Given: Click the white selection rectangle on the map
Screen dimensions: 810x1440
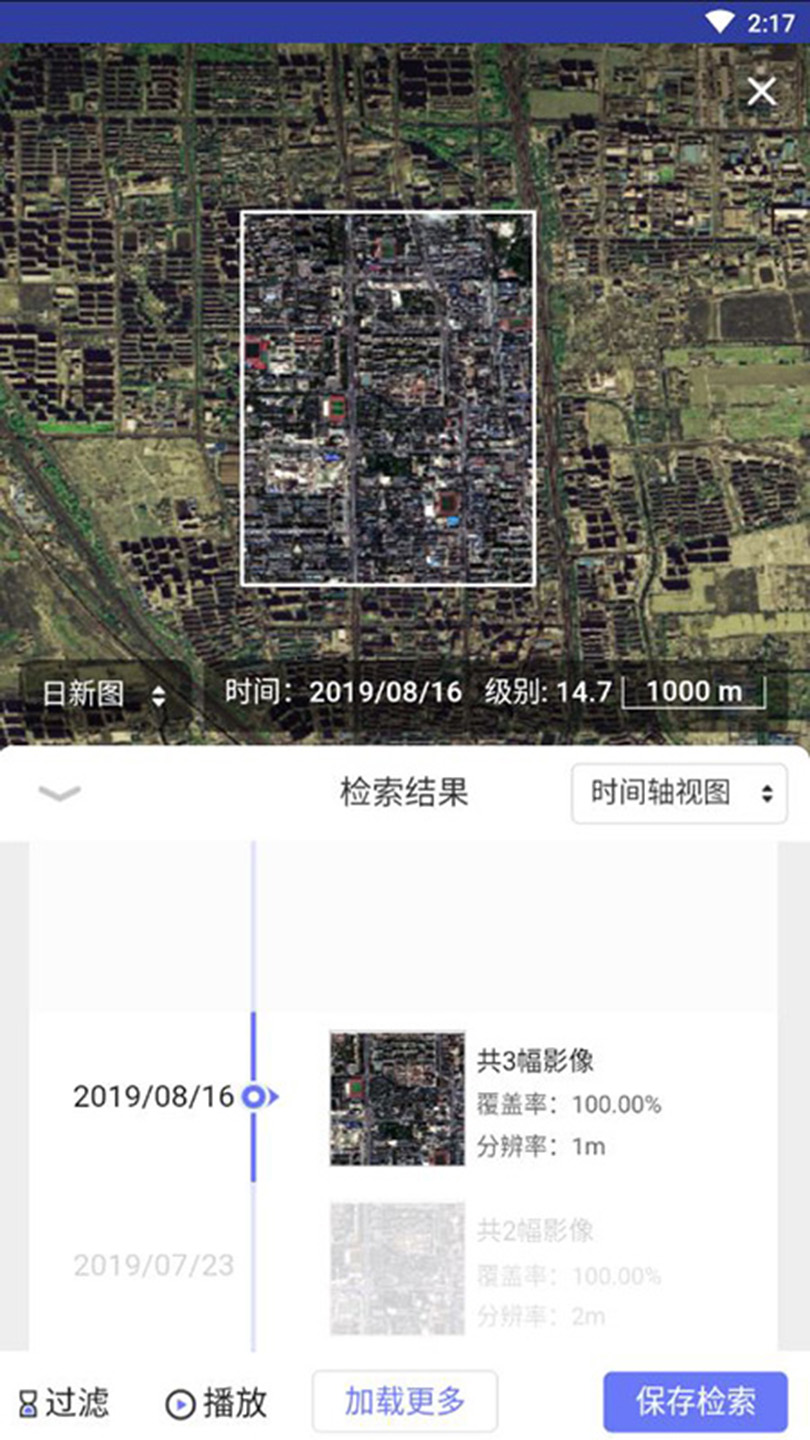Looking at the screenshot, I should (x=390, y=397).
